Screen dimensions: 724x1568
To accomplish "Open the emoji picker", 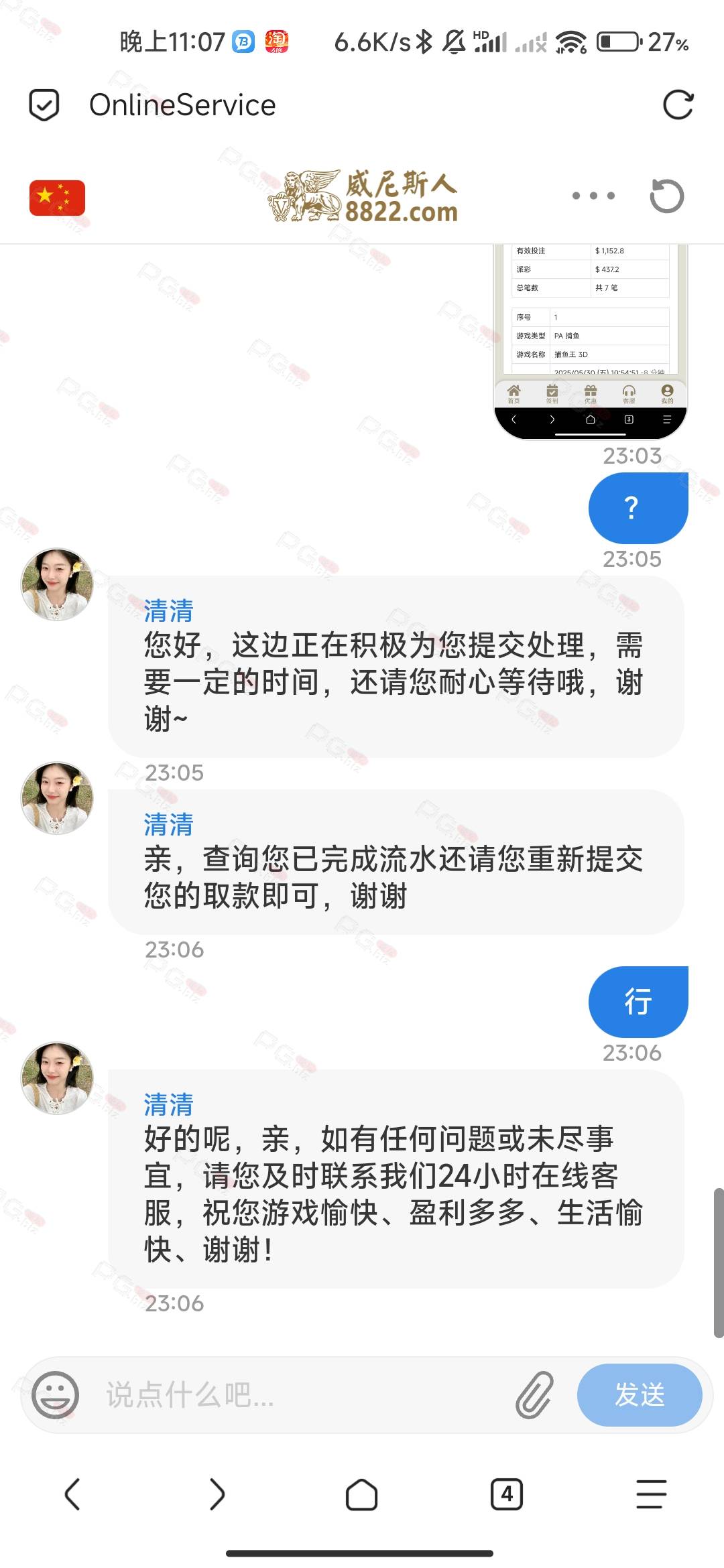I will tap(56, 1395).
